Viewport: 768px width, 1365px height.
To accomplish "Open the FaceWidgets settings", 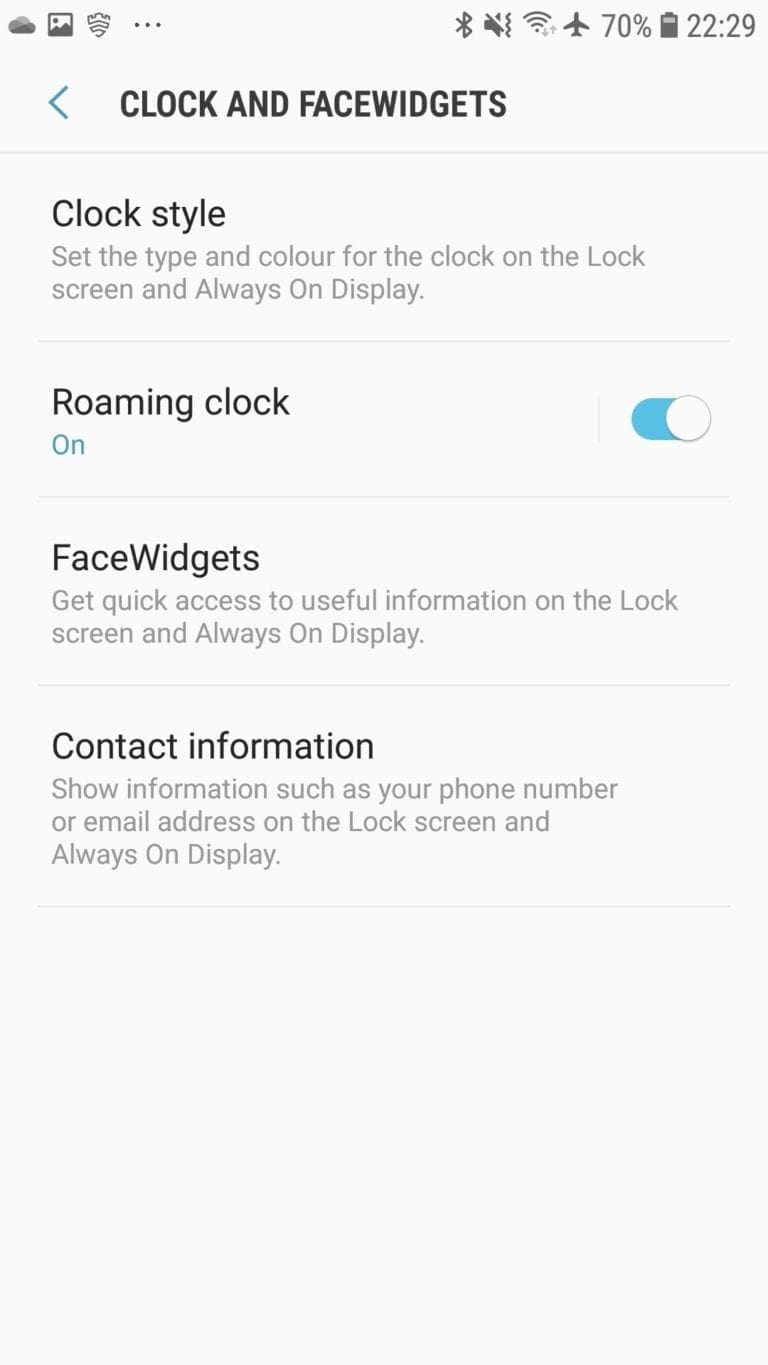I will (x=156, y=557).
